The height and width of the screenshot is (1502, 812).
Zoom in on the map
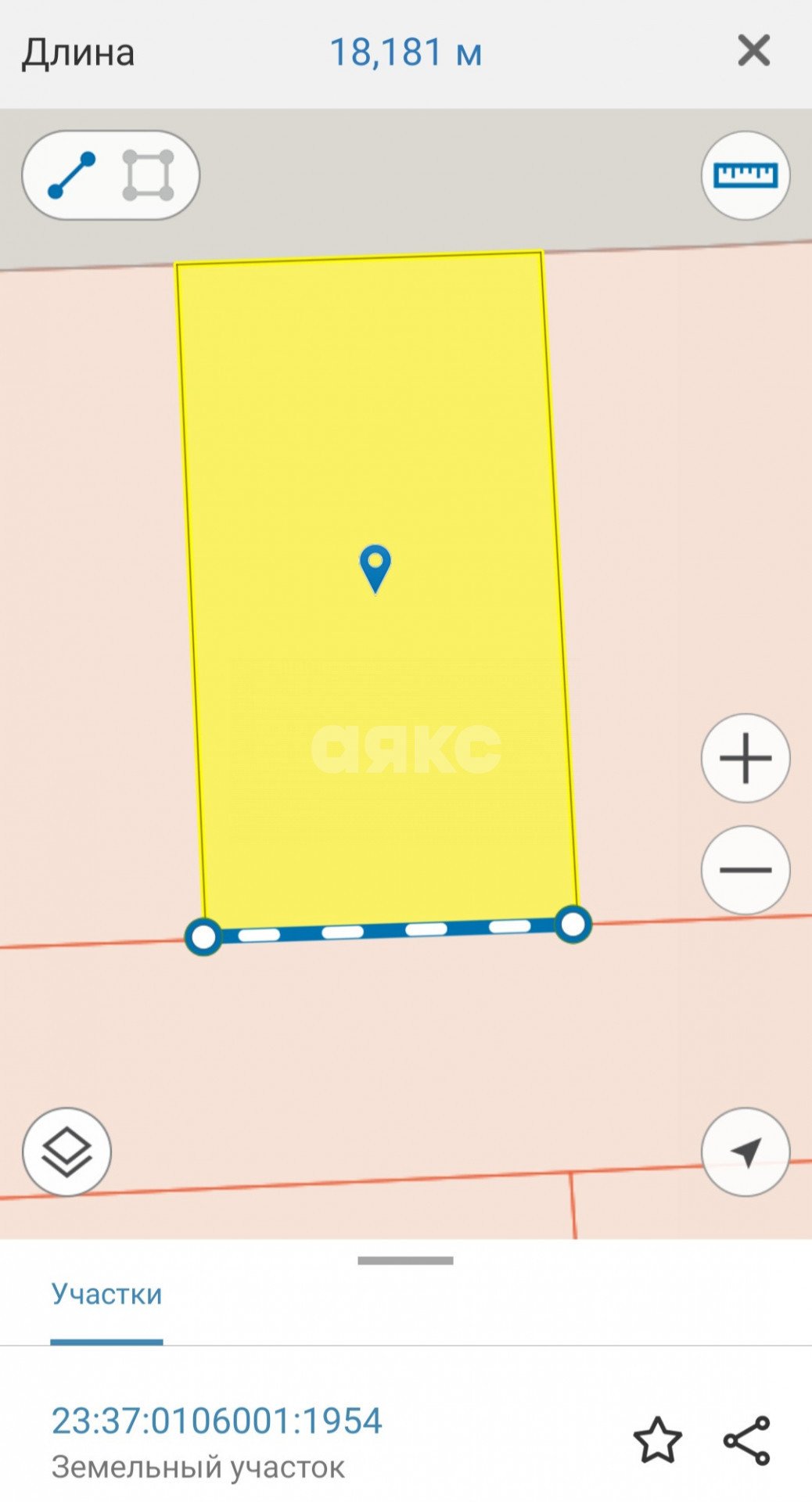(x=745, y=758)
